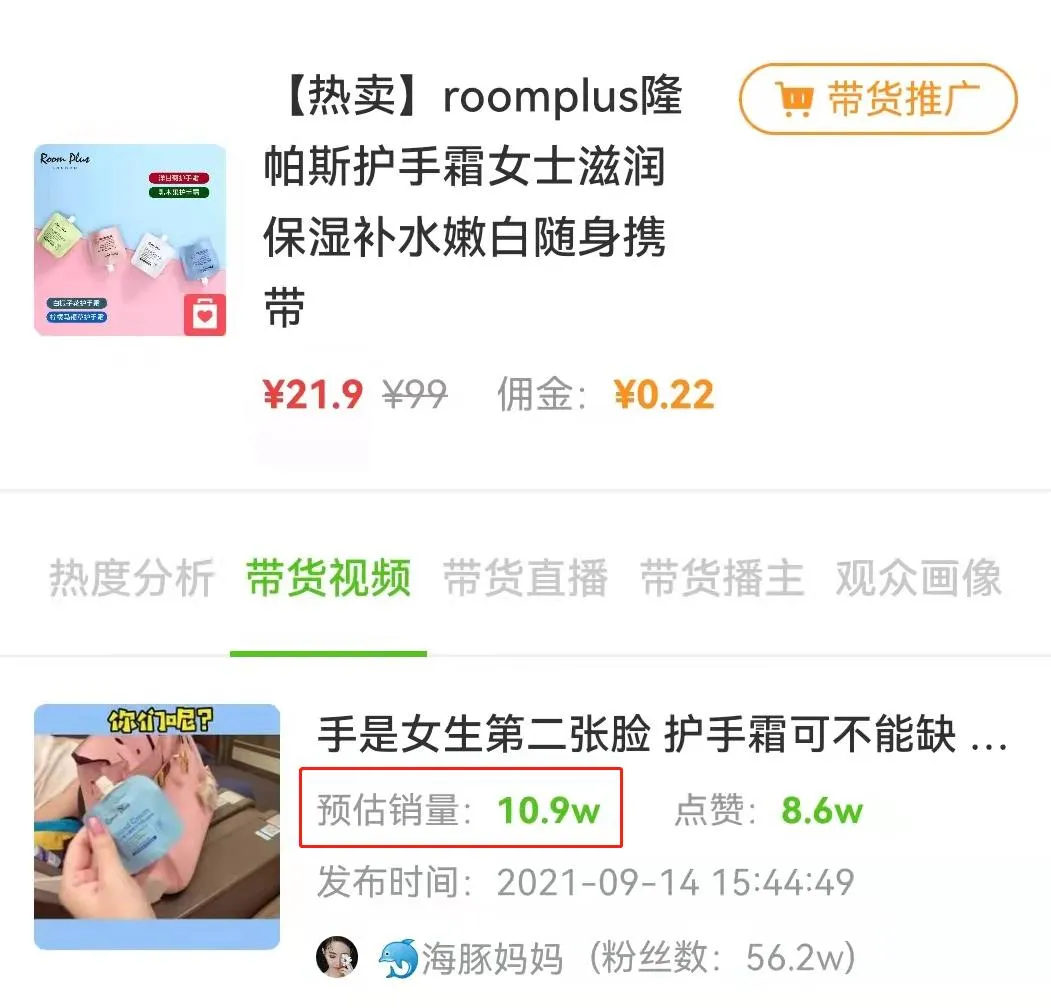Open the 带货播主 tab
The image size is (1051, 1008).
[x=721, y=579]
